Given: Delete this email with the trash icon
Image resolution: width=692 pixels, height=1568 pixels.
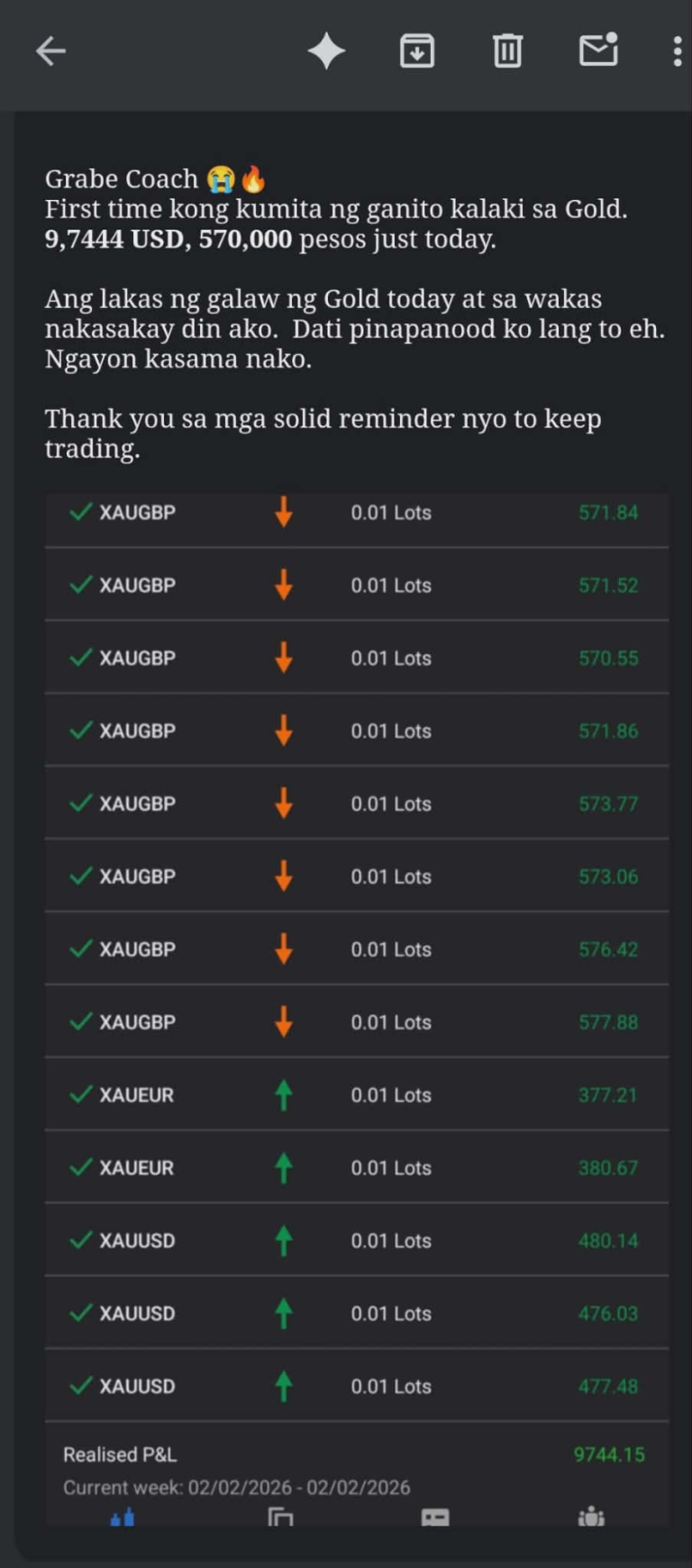Looking at the screenshot, I should [507, 51].
